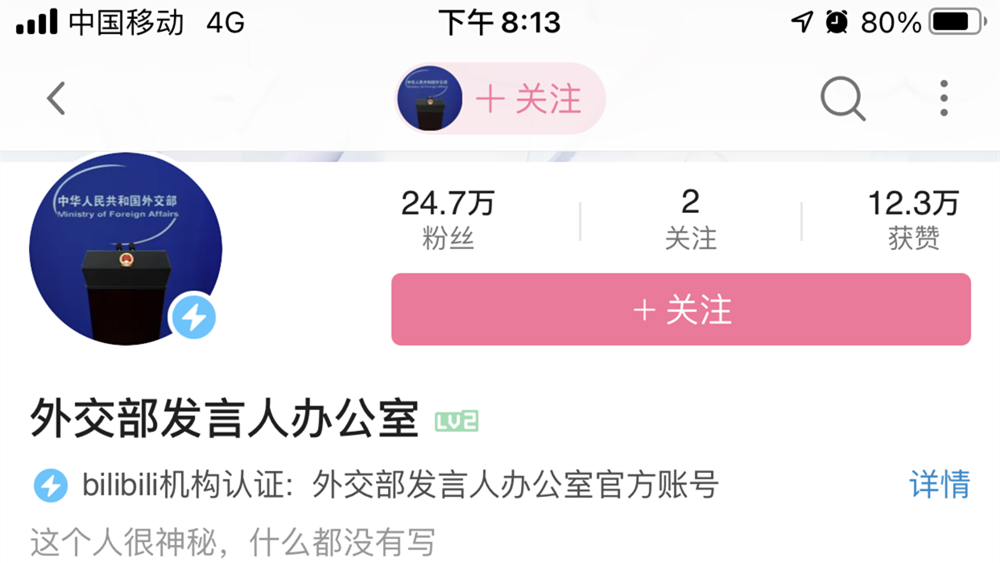
Task: Open the 关注 following count list
Action: click(690, 220)
